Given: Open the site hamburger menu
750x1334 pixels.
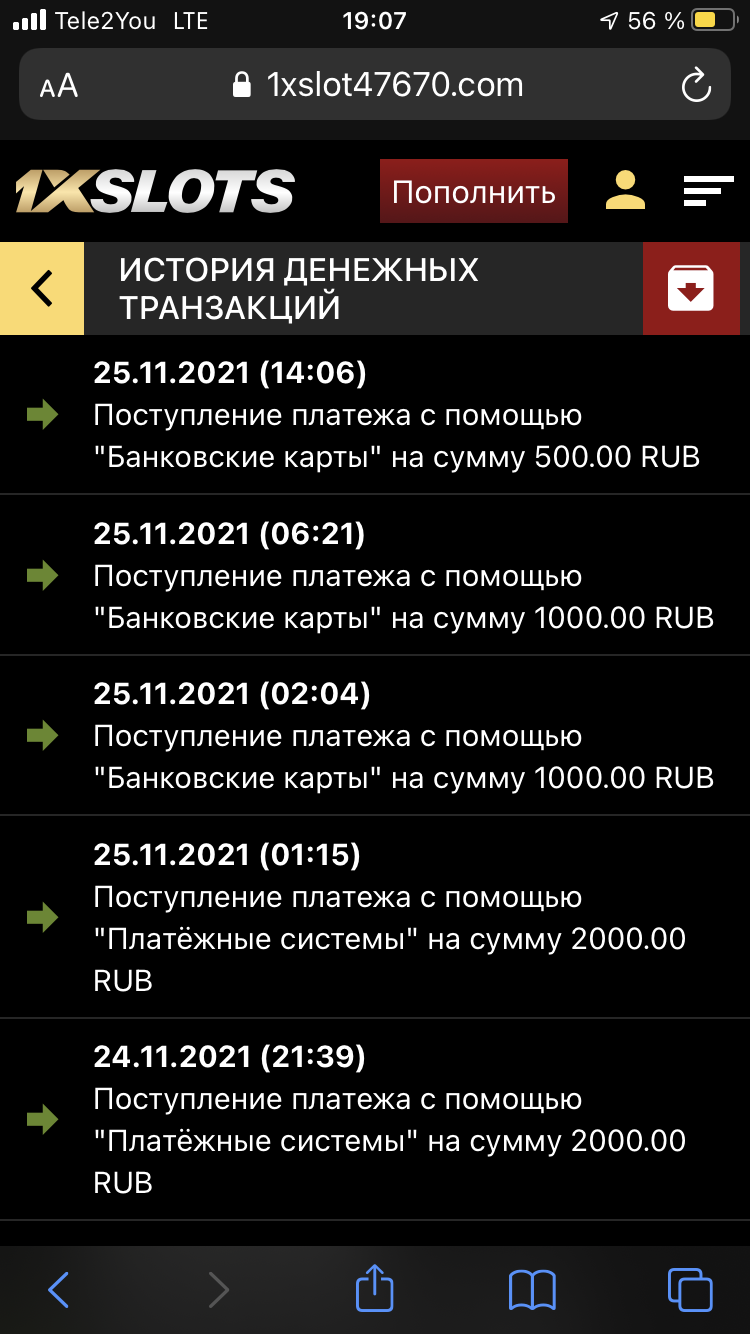Looking at the screenshot, I should [x=708, y=190].
